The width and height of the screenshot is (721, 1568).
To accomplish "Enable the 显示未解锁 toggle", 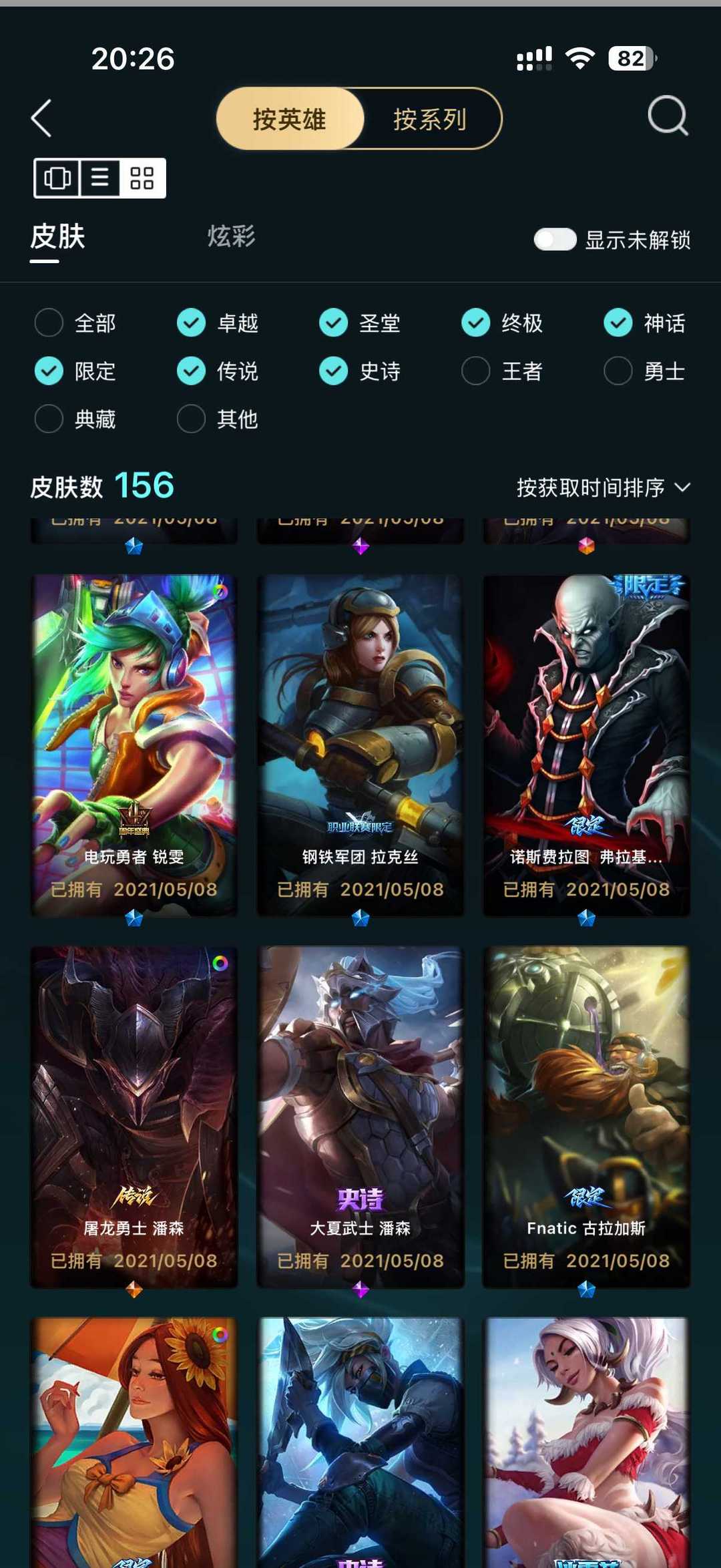I will [x=555, y=238].
